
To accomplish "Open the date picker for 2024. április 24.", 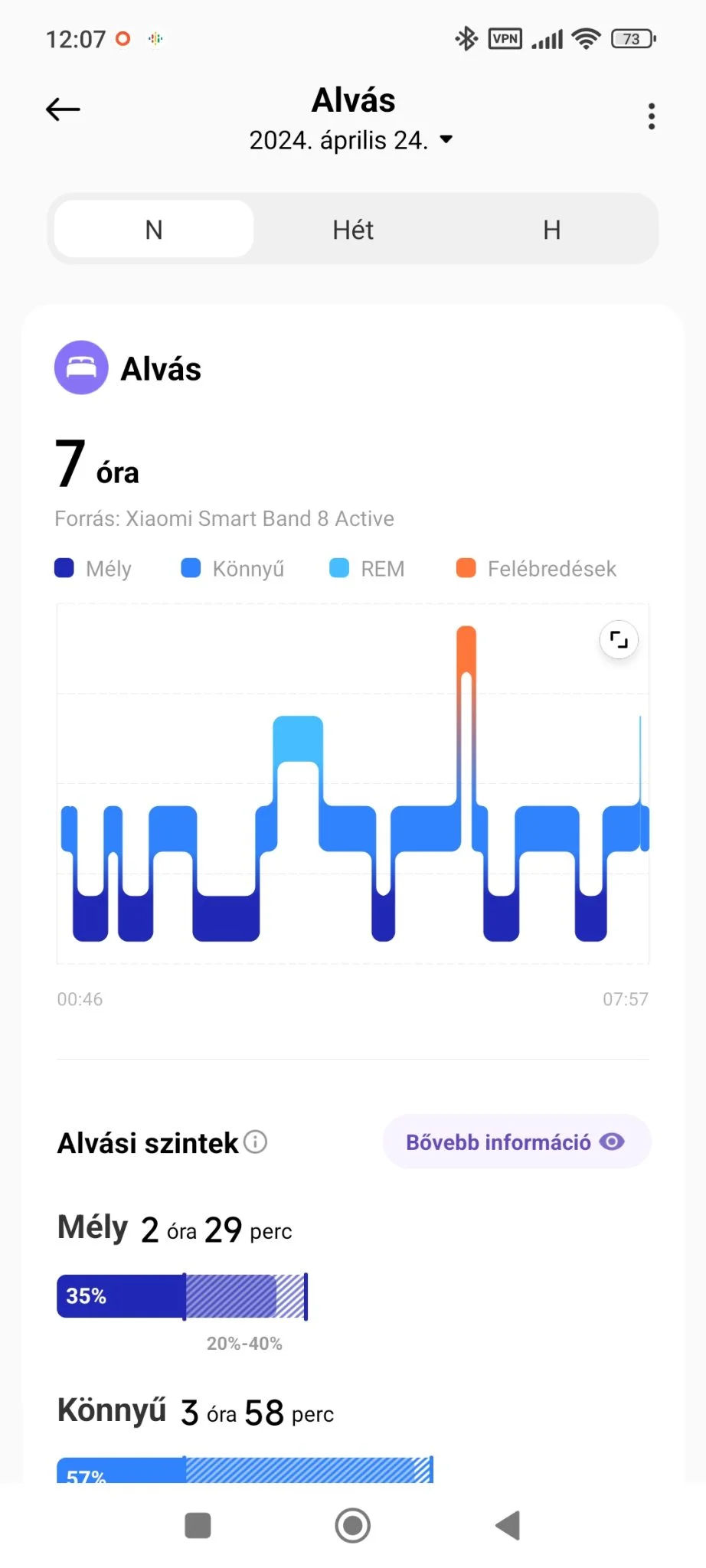I will point(351,140).
